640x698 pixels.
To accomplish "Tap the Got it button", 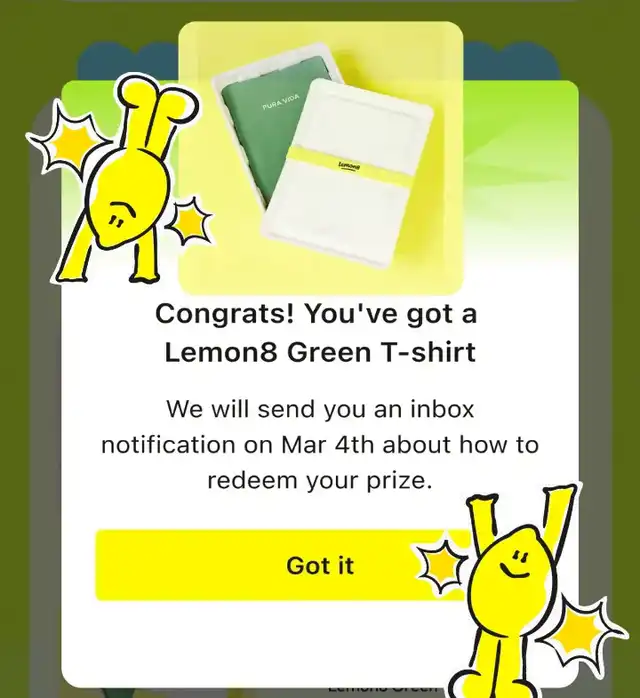I will click(320, 565).
